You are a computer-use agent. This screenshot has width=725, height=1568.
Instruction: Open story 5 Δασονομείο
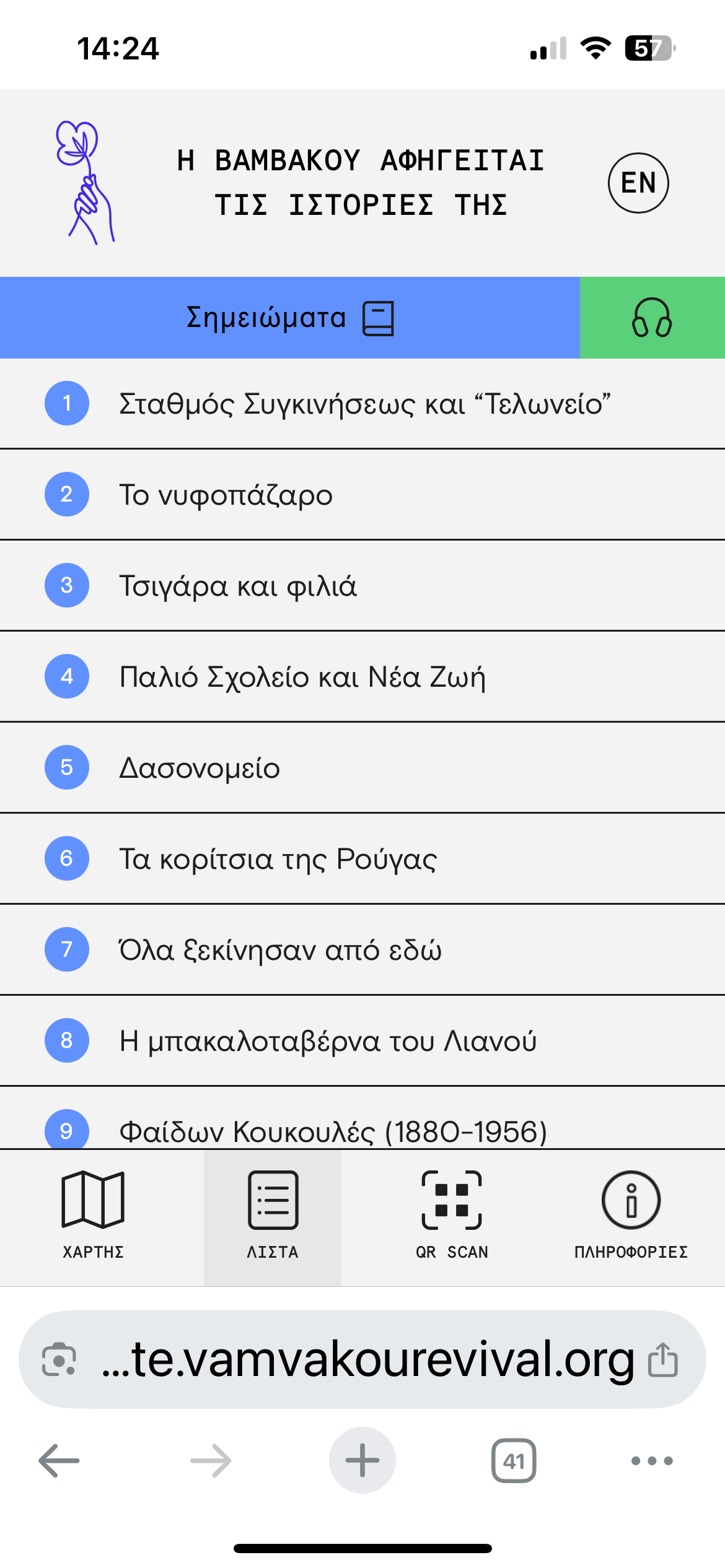[x=362, y=767]
